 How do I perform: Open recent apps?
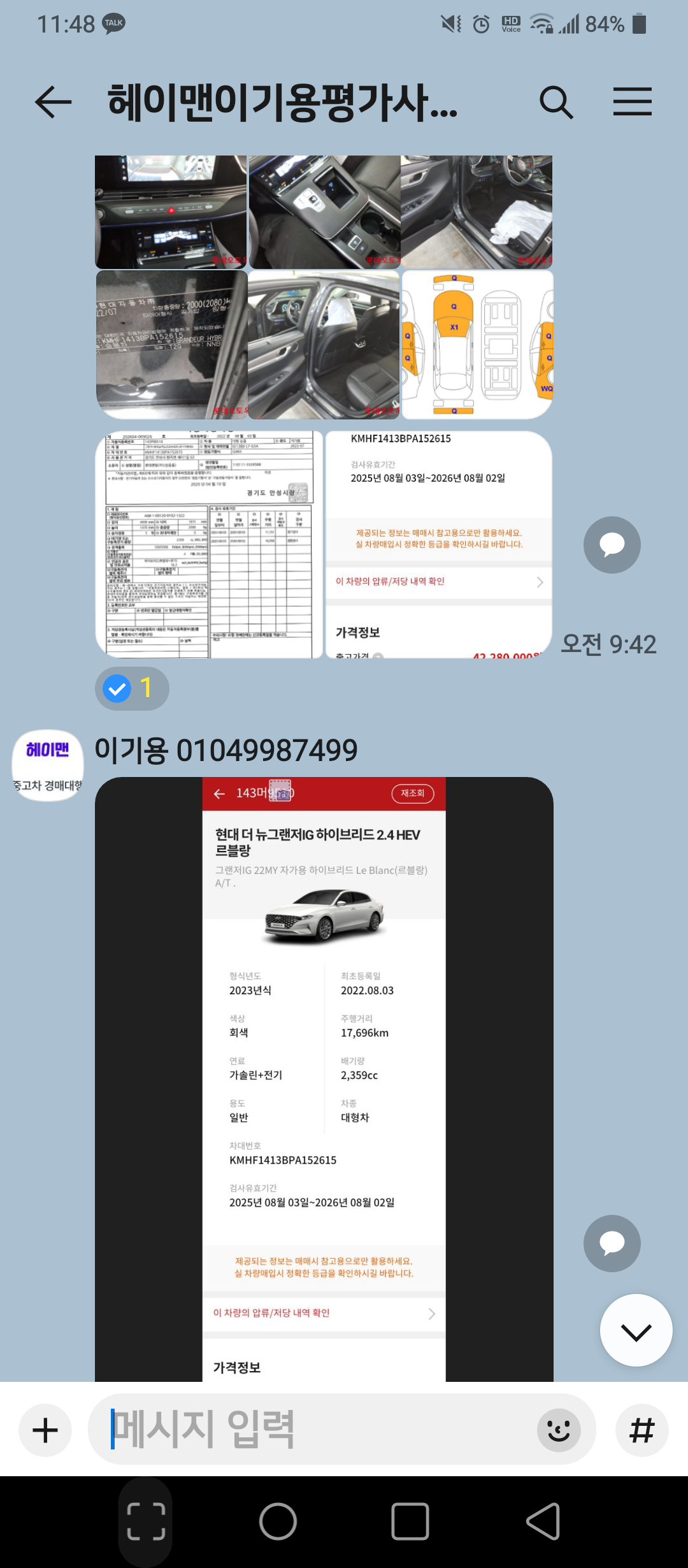point(410,1521)
